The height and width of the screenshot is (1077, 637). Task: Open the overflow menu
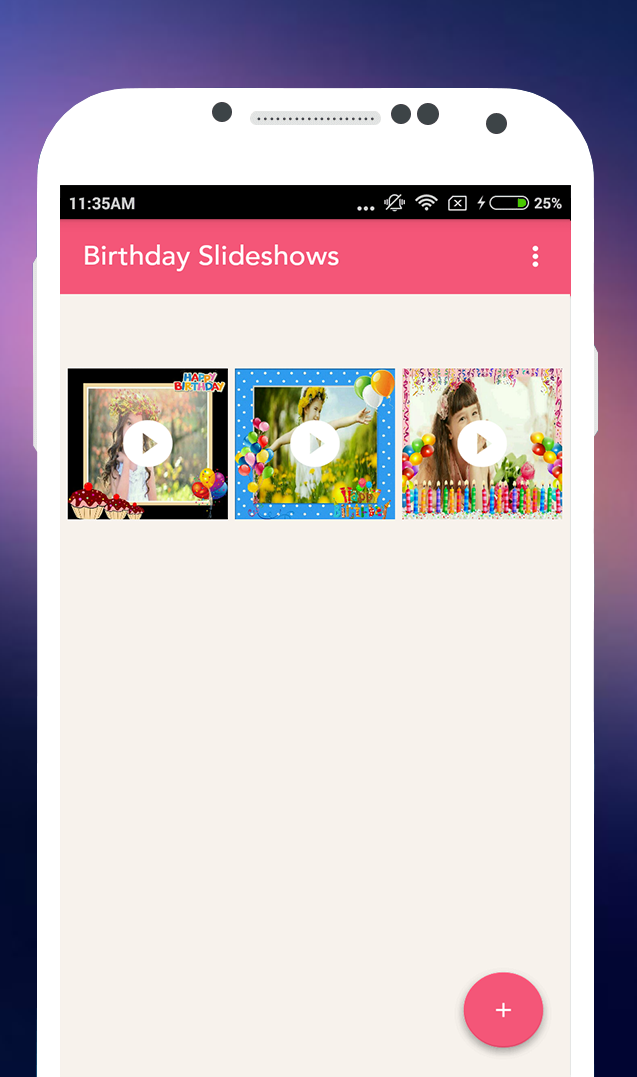pos(535,256)
